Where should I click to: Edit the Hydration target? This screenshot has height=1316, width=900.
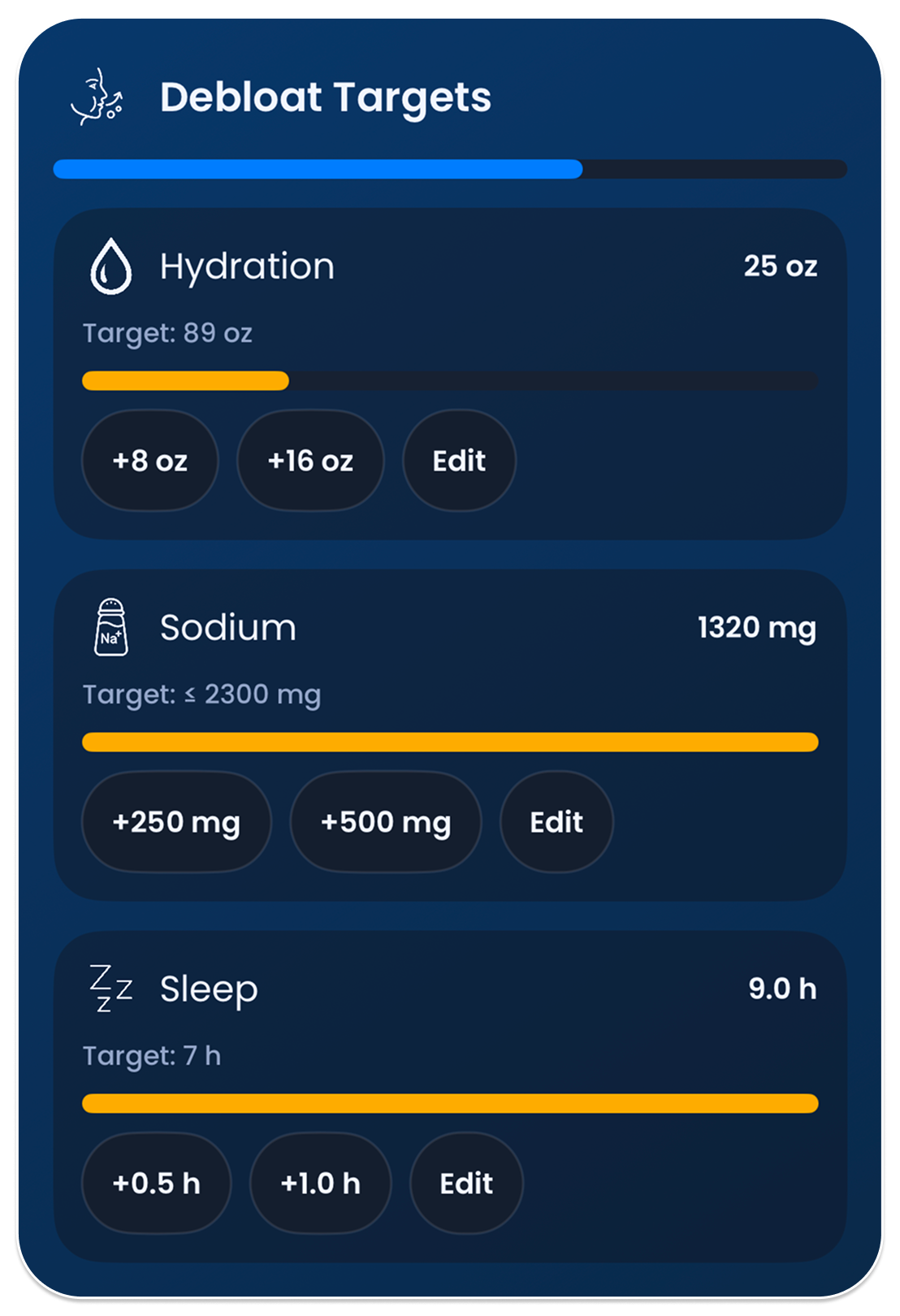click(x=459, y=461)
